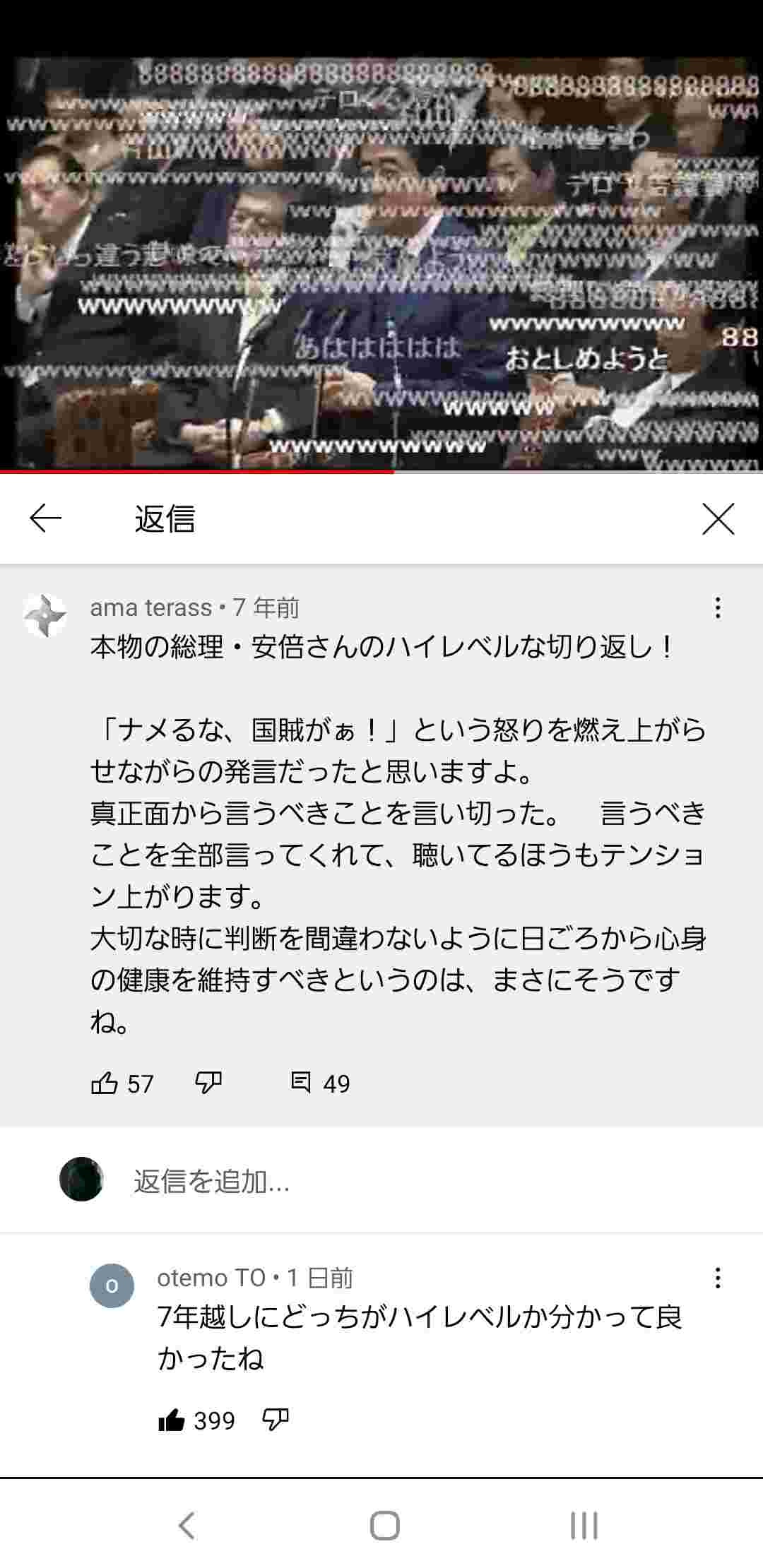Remove like on otemo TO's reply
This screenshot has width=763, height=1568.
click(172, 1420)
